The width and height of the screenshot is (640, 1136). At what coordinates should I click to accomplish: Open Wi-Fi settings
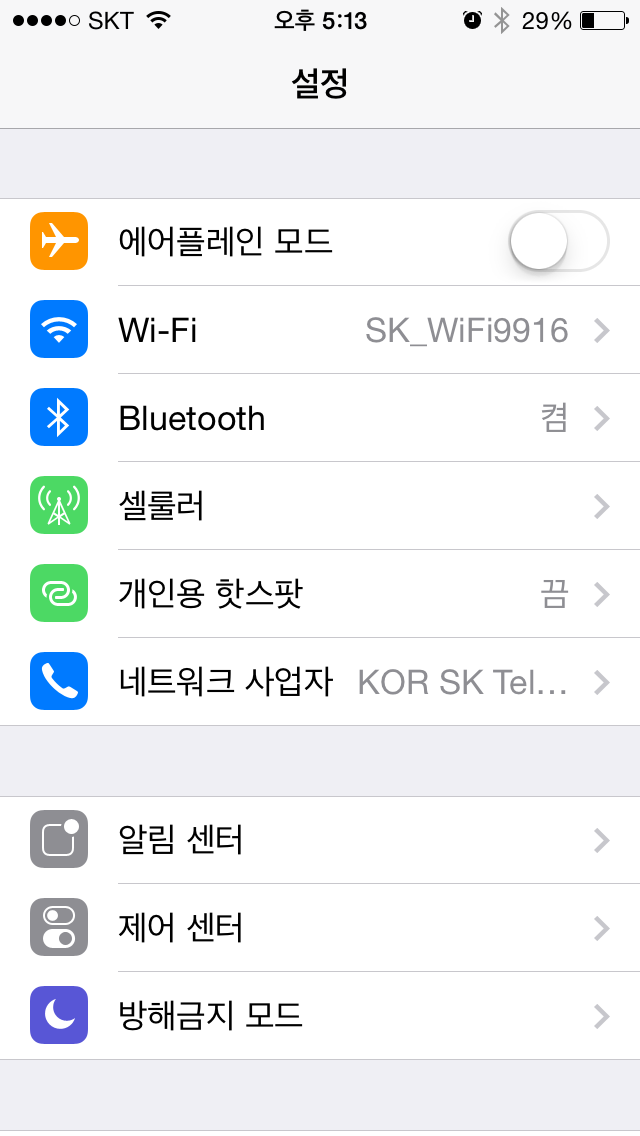pyautogui.click(x=320, y=330)
